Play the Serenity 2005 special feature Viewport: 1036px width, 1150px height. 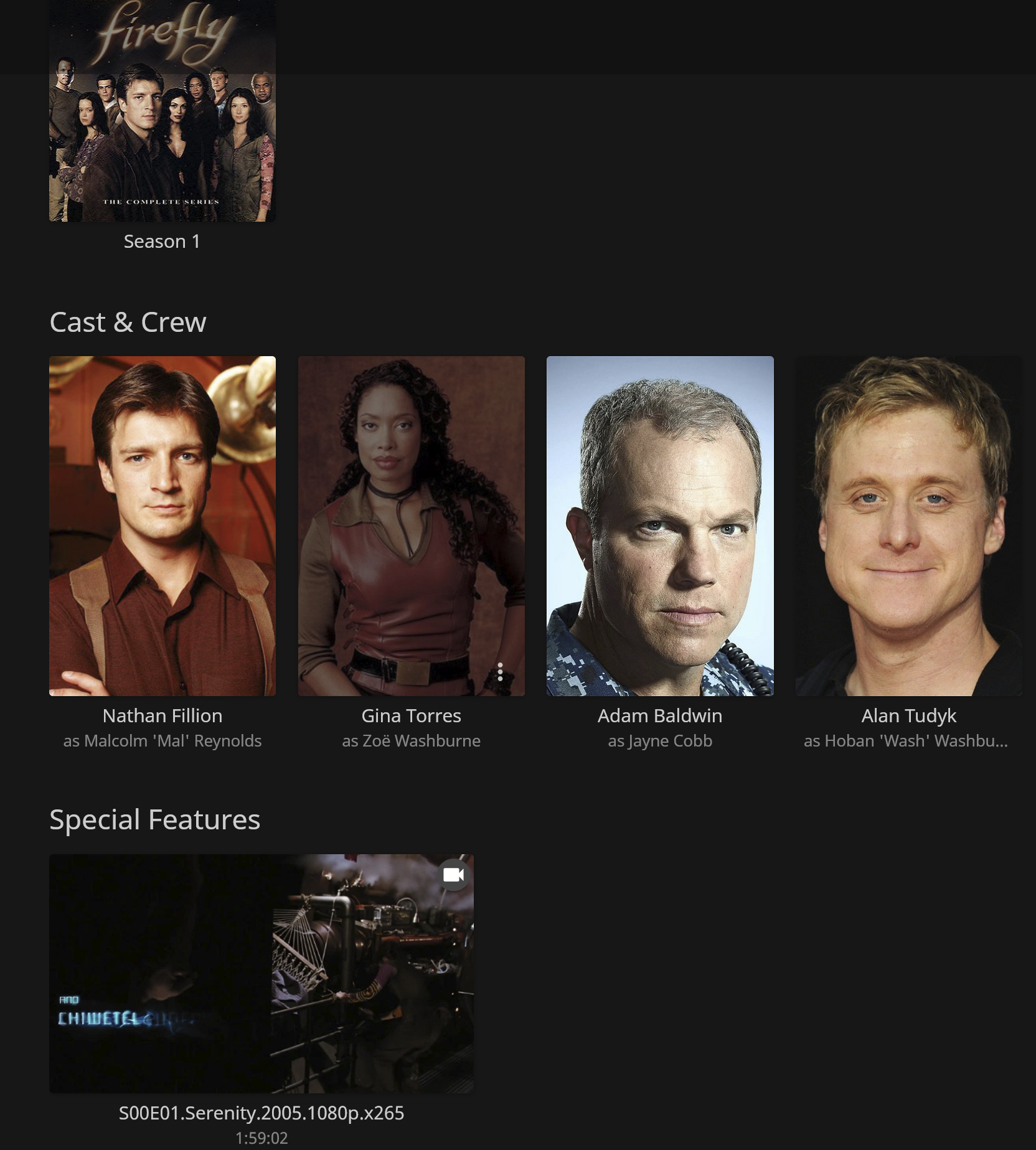click(261, 973)
